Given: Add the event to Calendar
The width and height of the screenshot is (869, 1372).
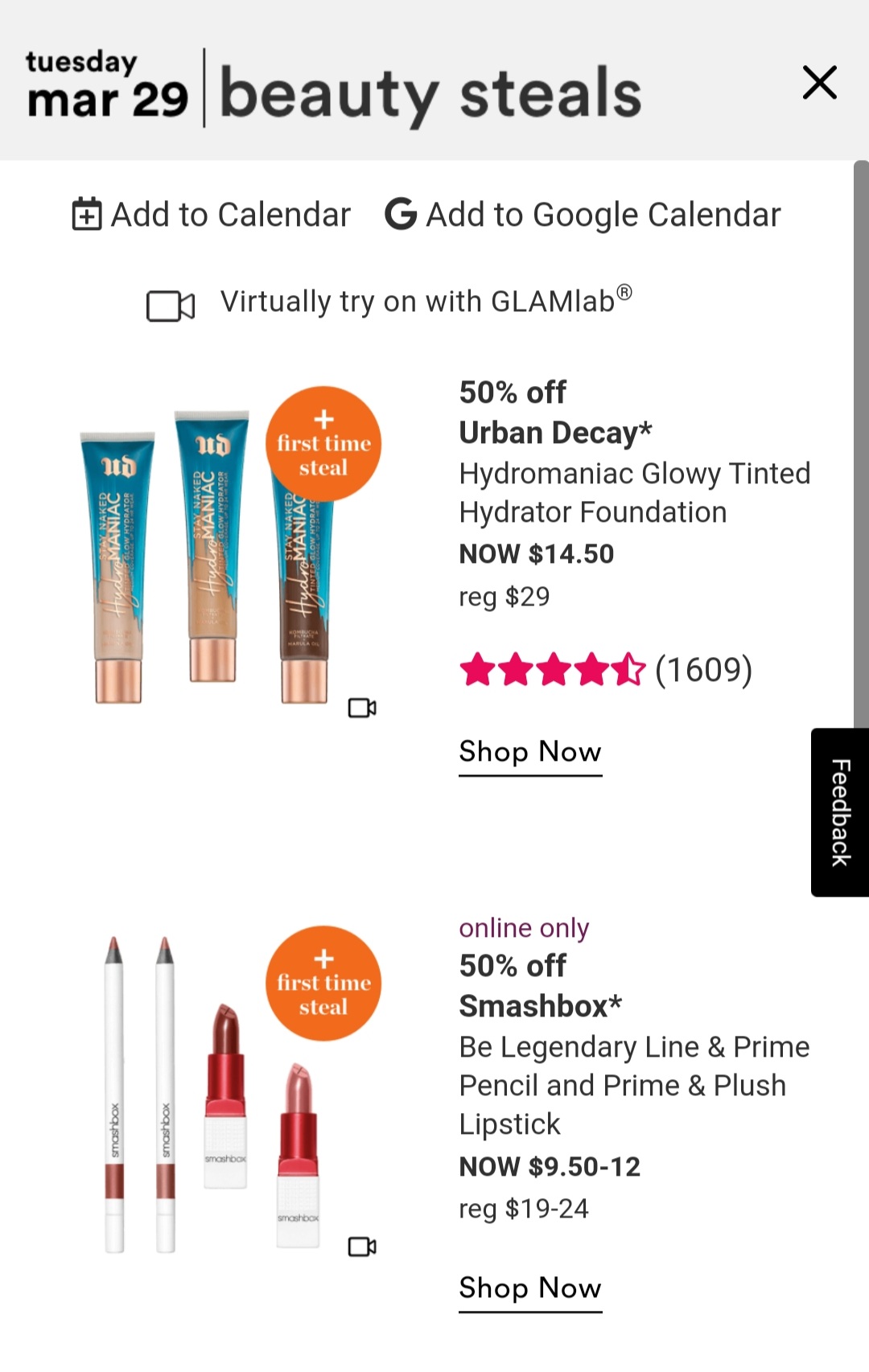Looking at the screenshot, I should [212, 215].
